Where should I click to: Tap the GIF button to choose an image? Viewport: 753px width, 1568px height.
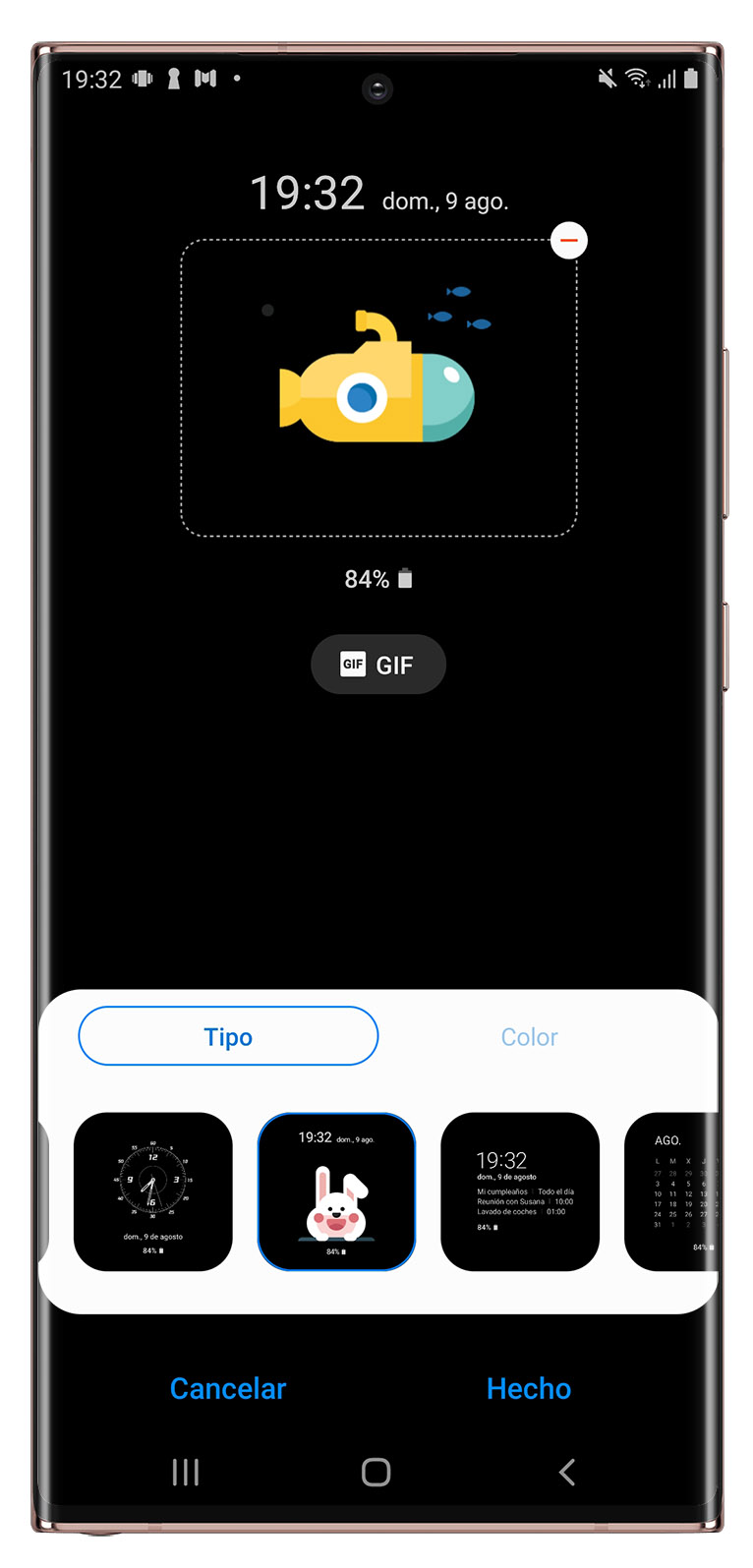378,665
